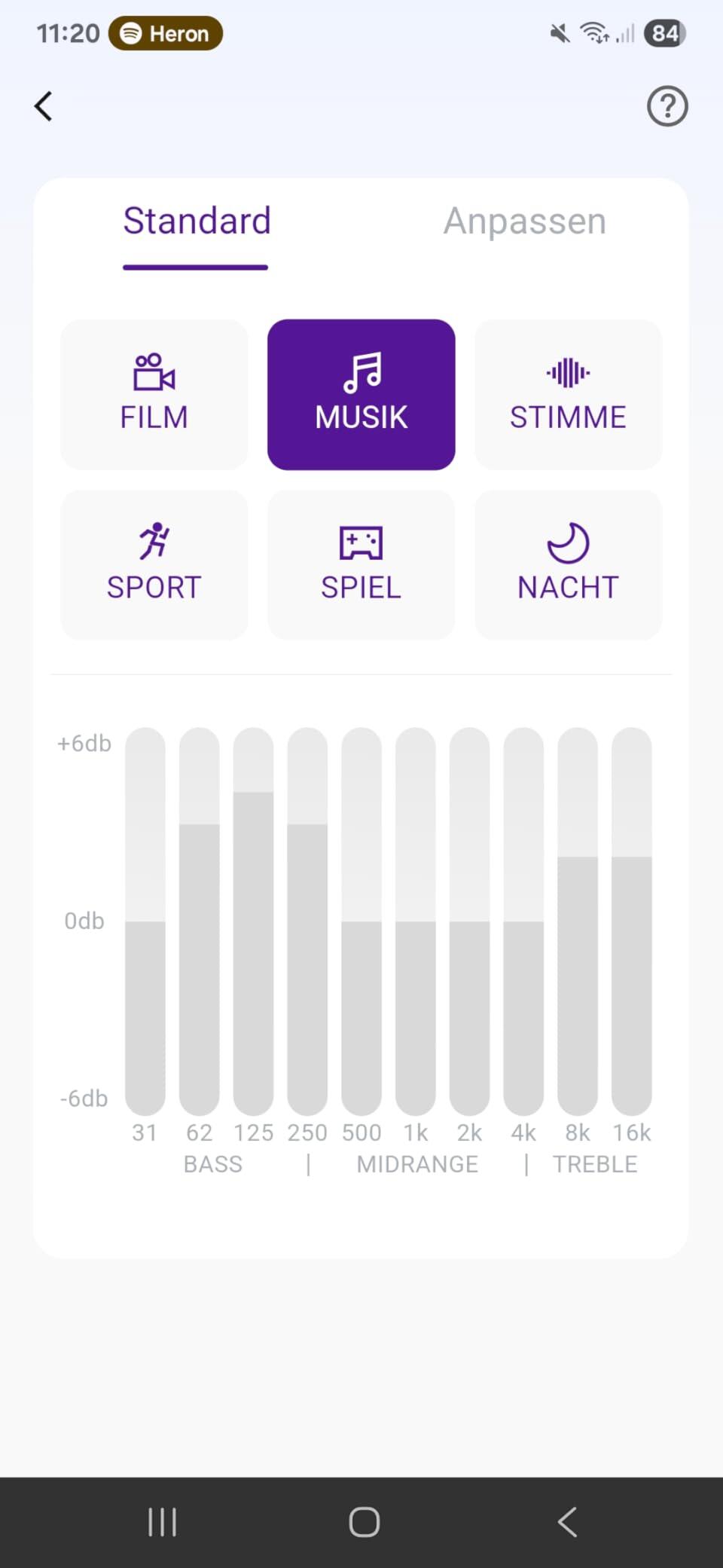Viewport: 723px width, 1568px height.
Task: Open the help question-mark icon
Action: [x=667, y=106]
